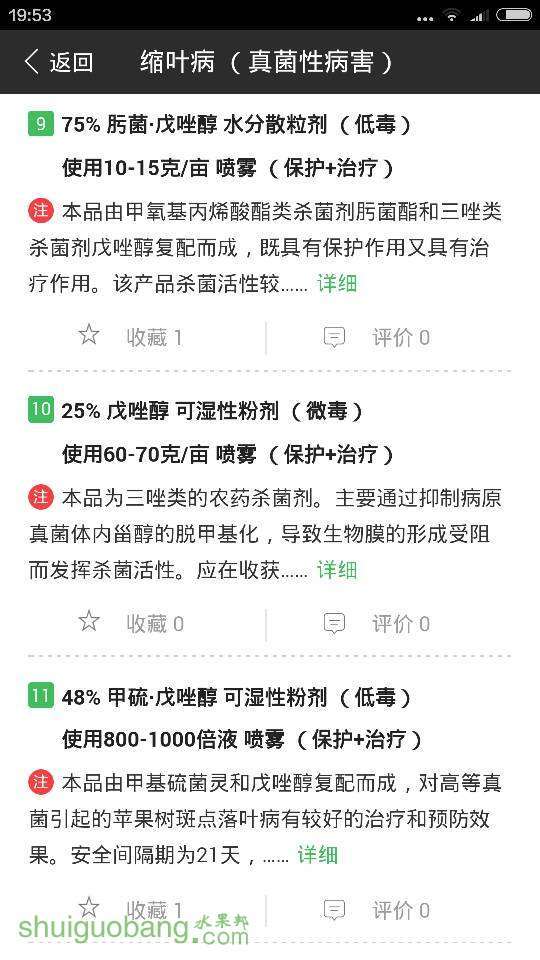Image resolution: width=540 pixels, height=960 pixels.
Task: Go back with the 返回 button
Action: [x=58, y=62]
